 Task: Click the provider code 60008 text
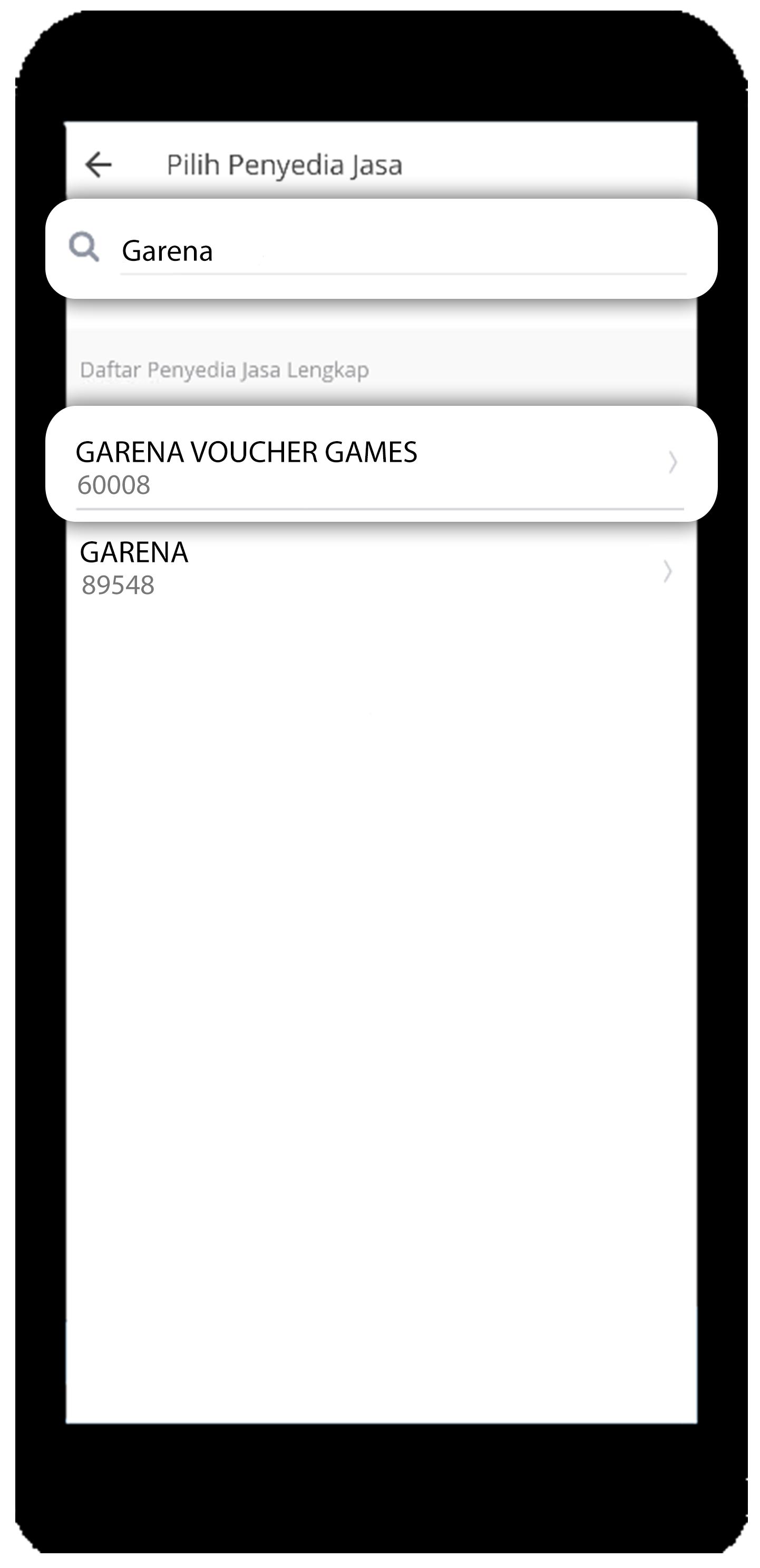click(x=115, y=485)
